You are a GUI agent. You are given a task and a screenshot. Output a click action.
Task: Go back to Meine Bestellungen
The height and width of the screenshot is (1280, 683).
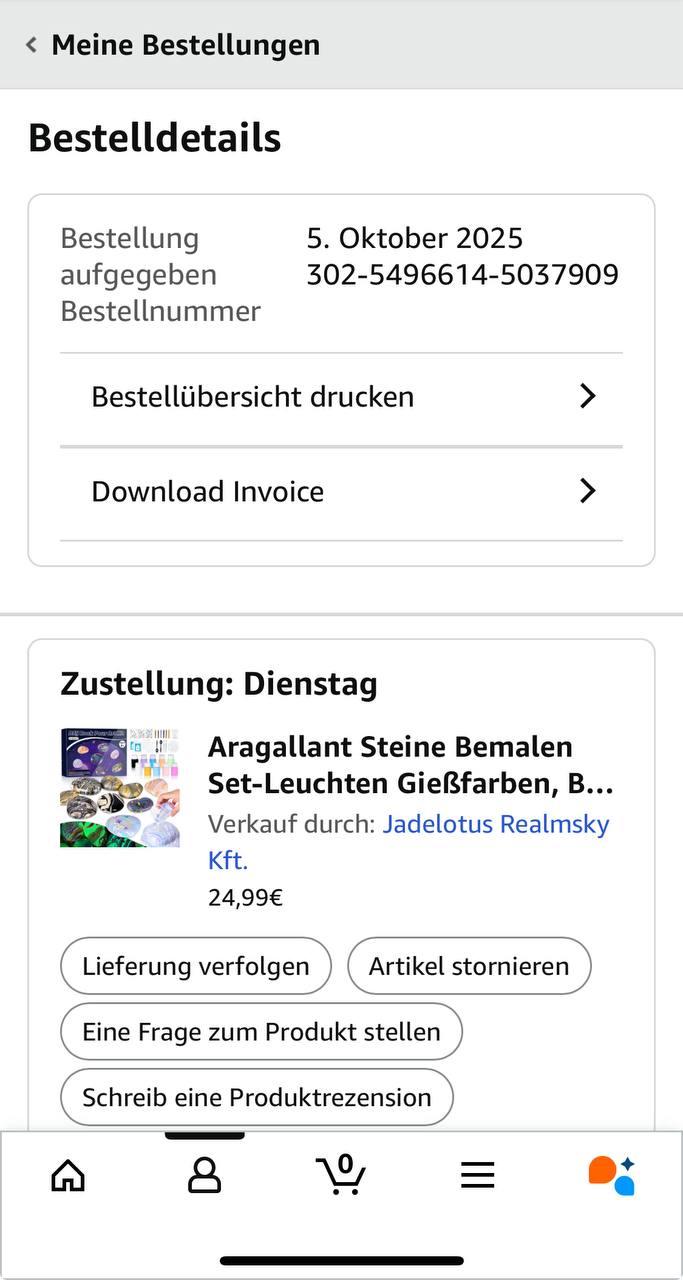(172, 45)
